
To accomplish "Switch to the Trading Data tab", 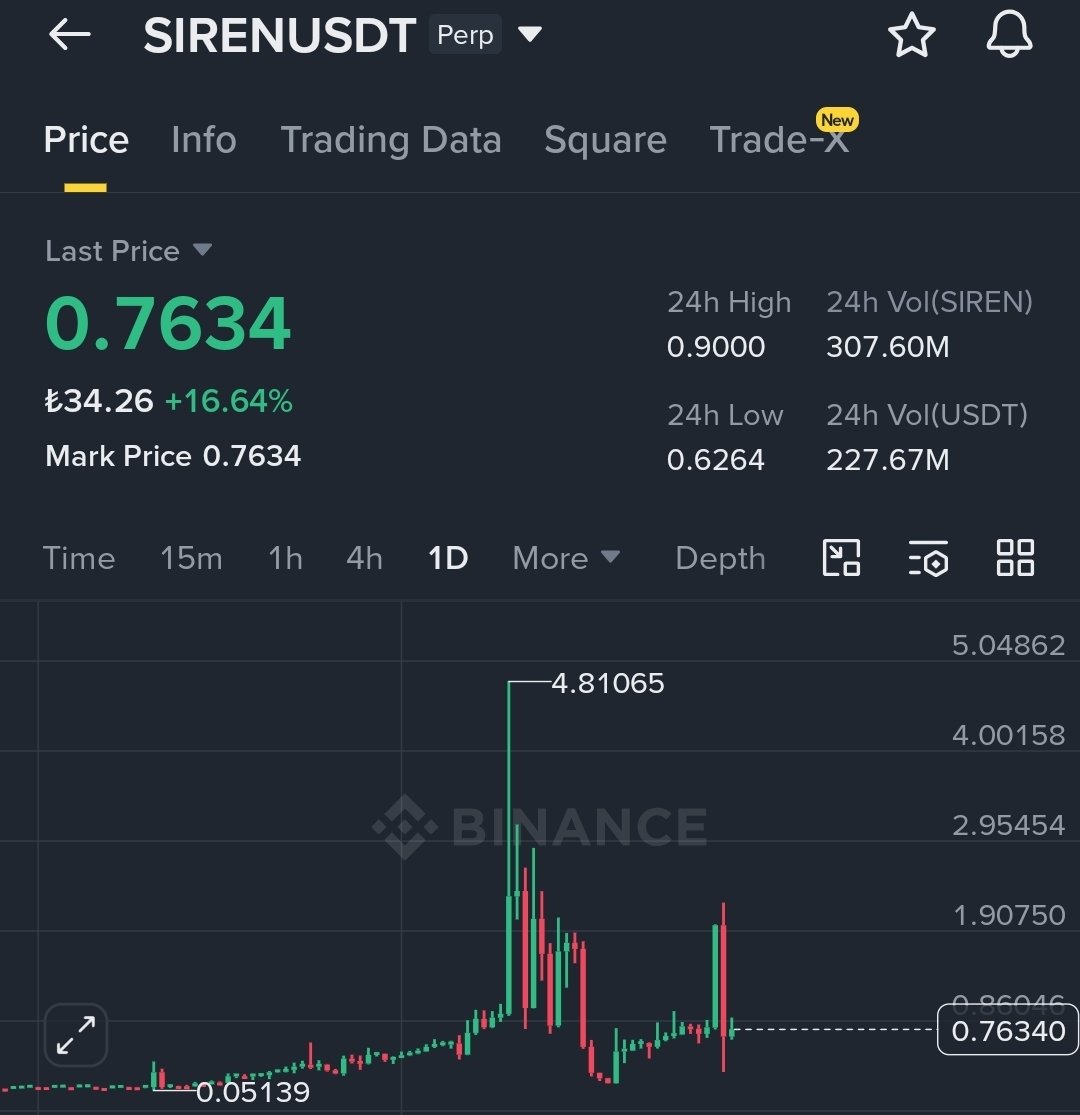I will pyautogui.click(x=391, y=140).
